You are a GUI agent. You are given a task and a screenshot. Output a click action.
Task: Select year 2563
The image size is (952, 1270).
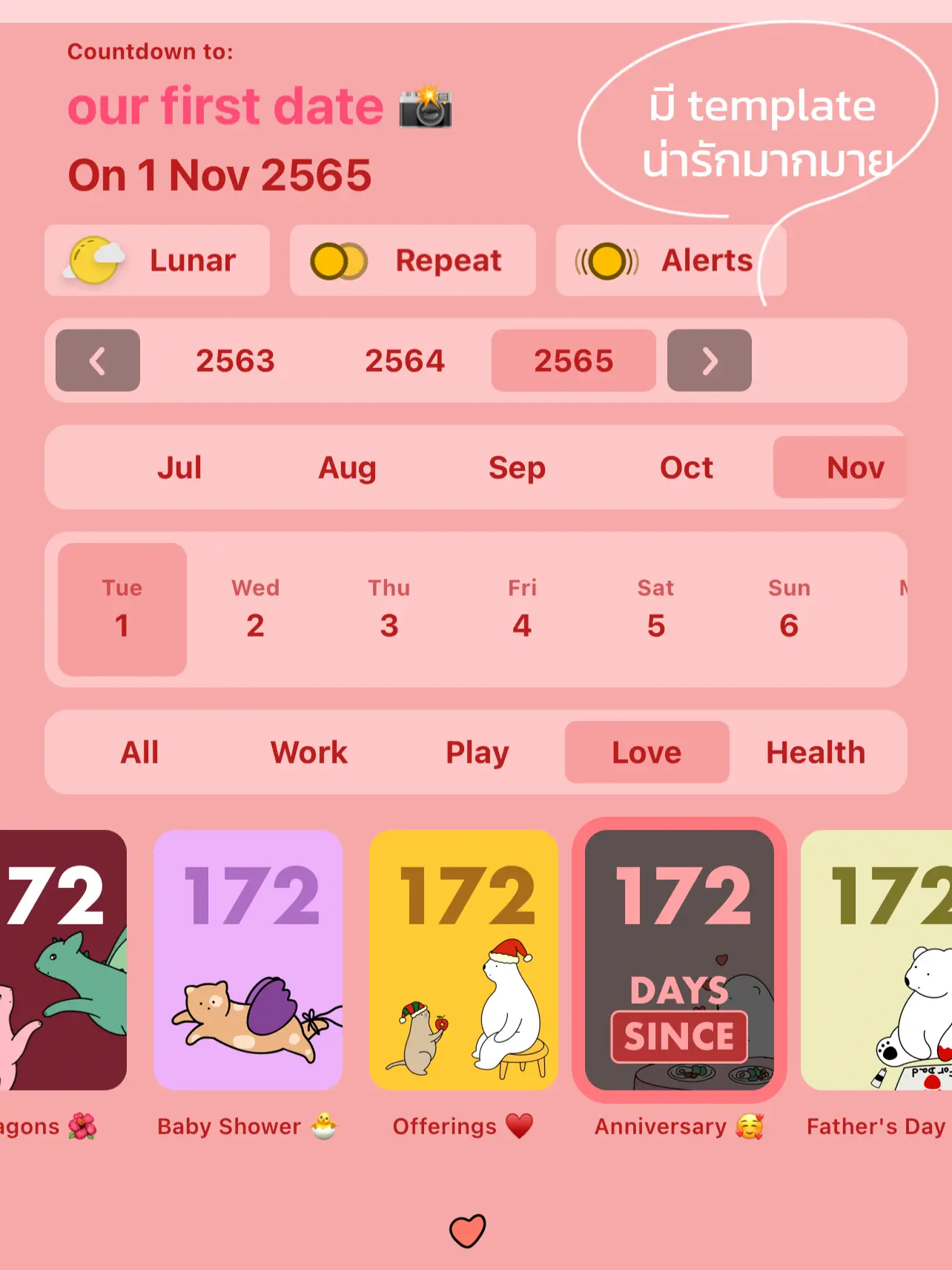pyautogui.click(x=235, y=361)
